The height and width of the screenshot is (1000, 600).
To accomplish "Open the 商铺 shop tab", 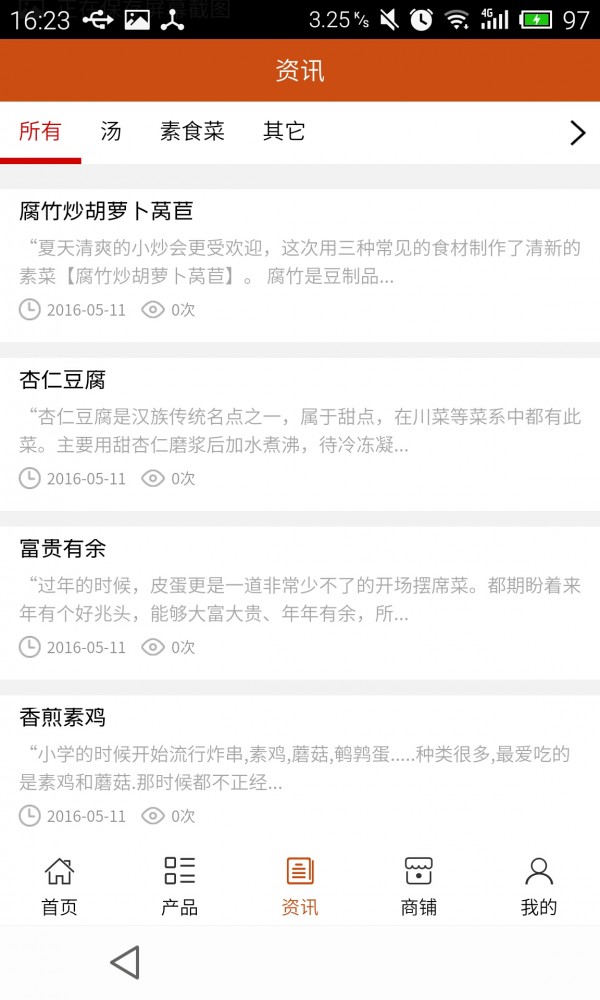I will [419, 886].
